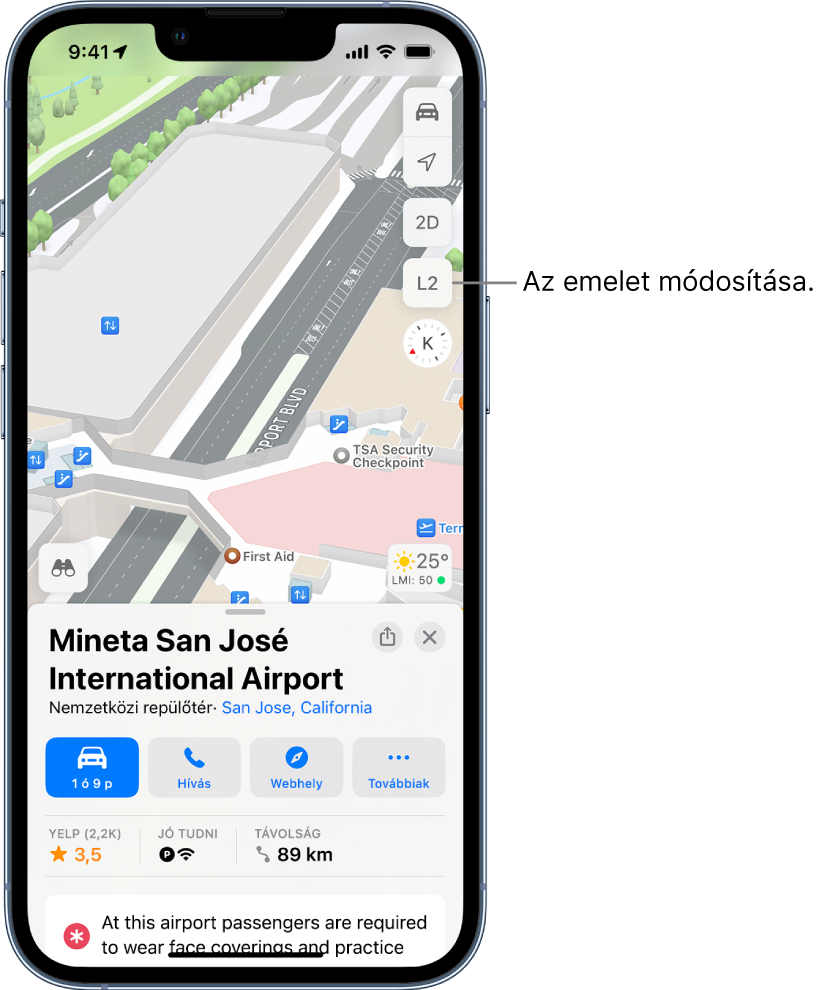Switch the map to 2D view
Image resolution: width=822 pixels, height=990 pixels.
pos(427,222)
